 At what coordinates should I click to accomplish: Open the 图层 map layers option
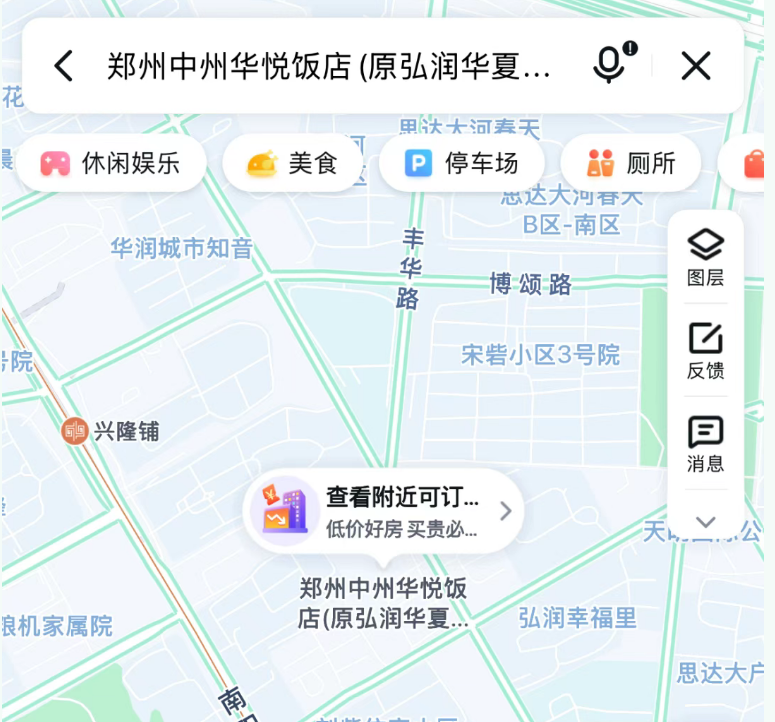tap(705, 257)
